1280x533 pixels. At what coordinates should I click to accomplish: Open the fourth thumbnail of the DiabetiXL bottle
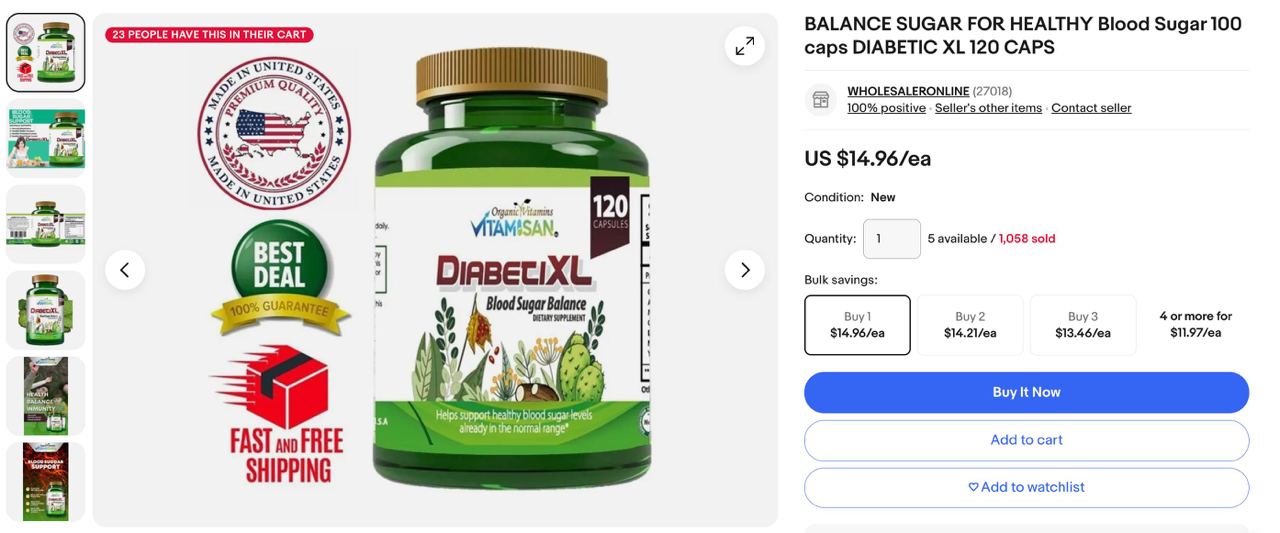[46, 310]
